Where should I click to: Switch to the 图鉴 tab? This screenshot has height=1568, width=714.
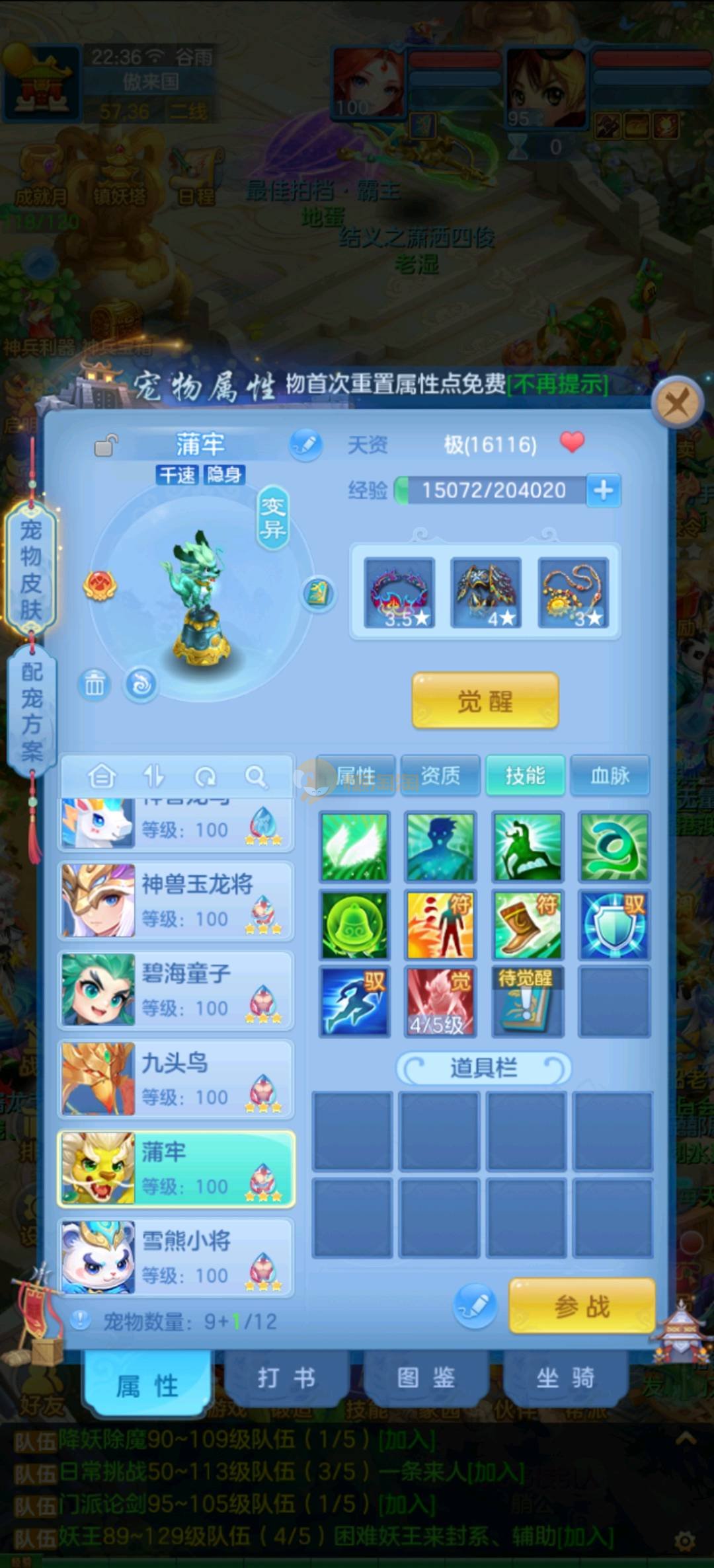(426, 1378)
